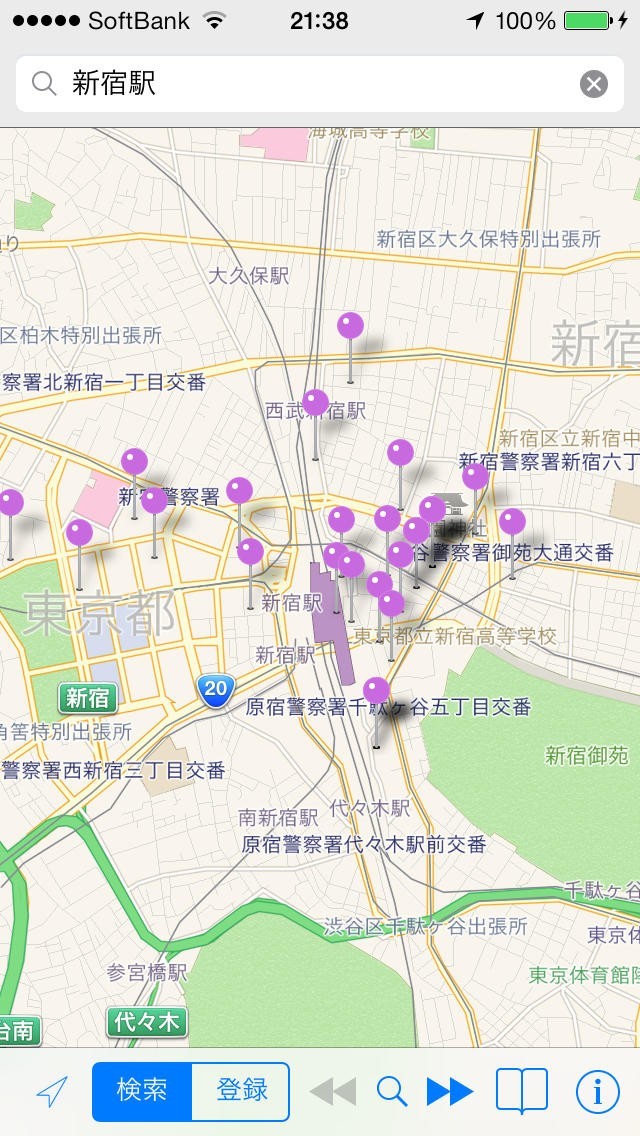Open the bookmarks book

[521, 1091]
